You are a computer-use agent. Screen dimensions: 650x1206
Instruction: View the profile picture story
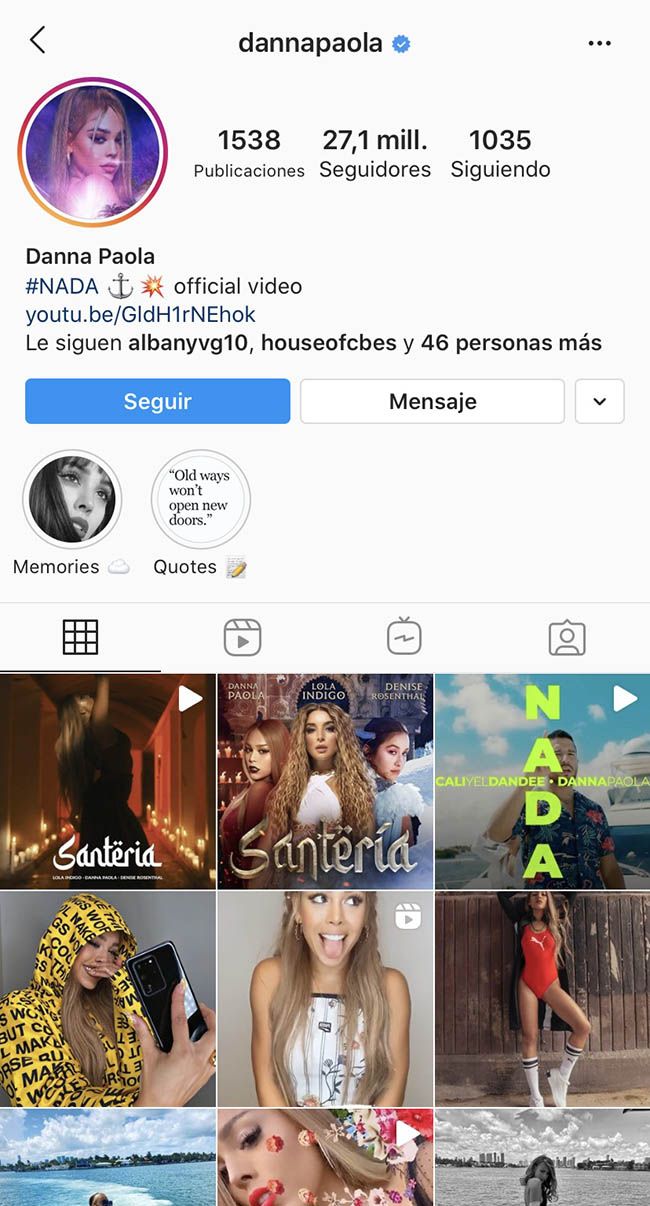93,153
